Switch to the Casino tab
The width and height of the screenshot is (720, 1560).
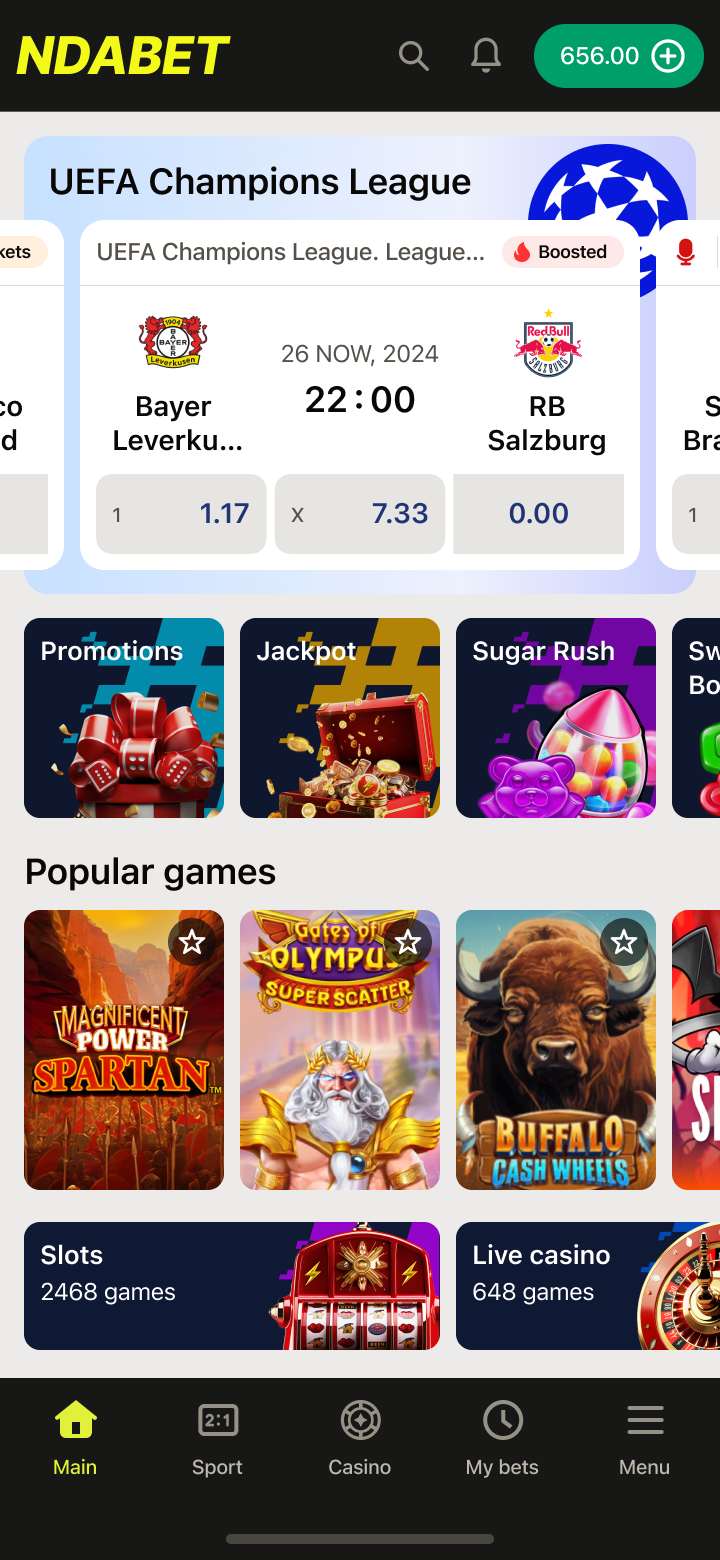(360, 1440)
